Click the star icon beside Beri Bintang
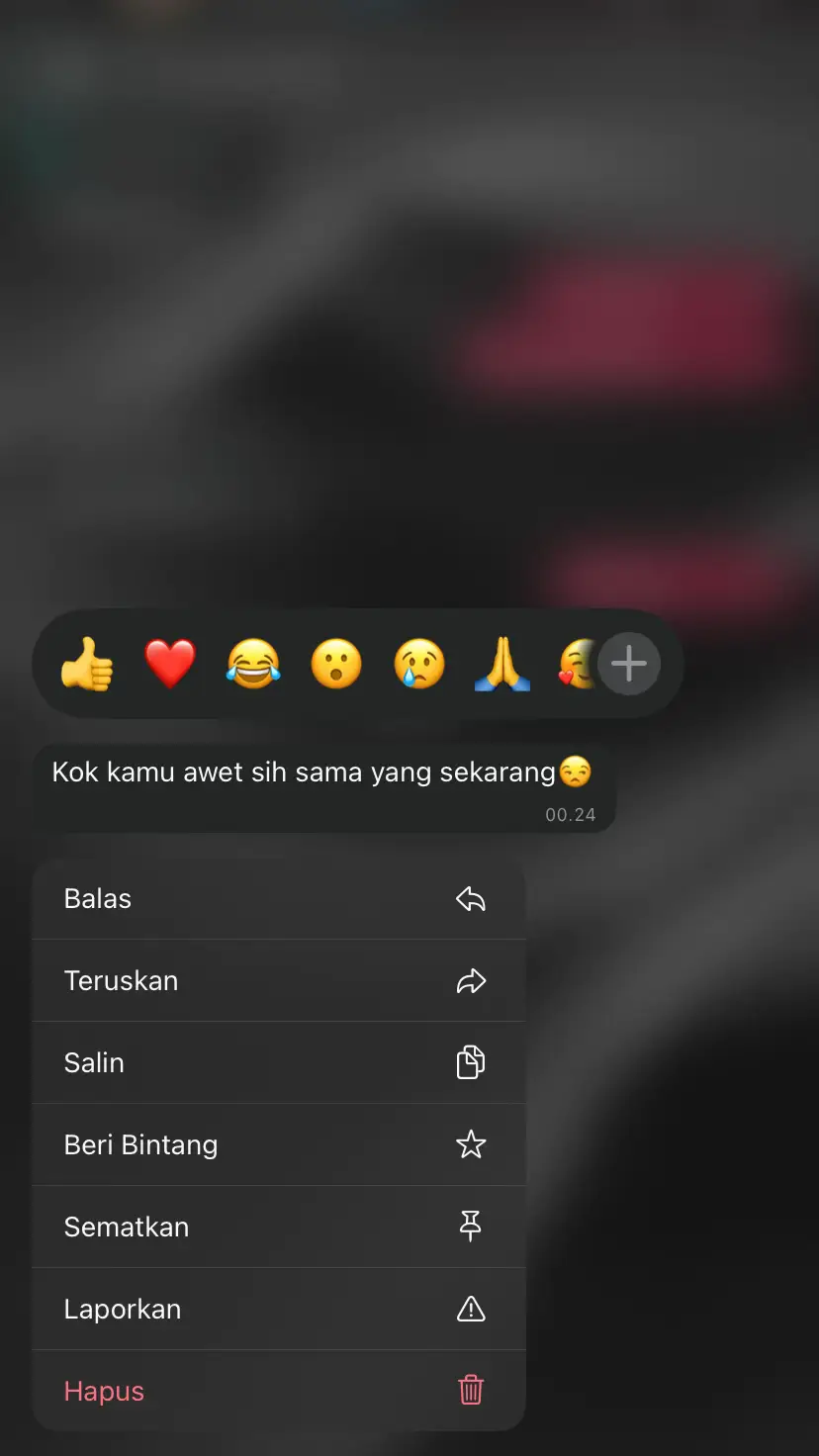This screenshot has height=1456, width=819. coord(471,1144)
